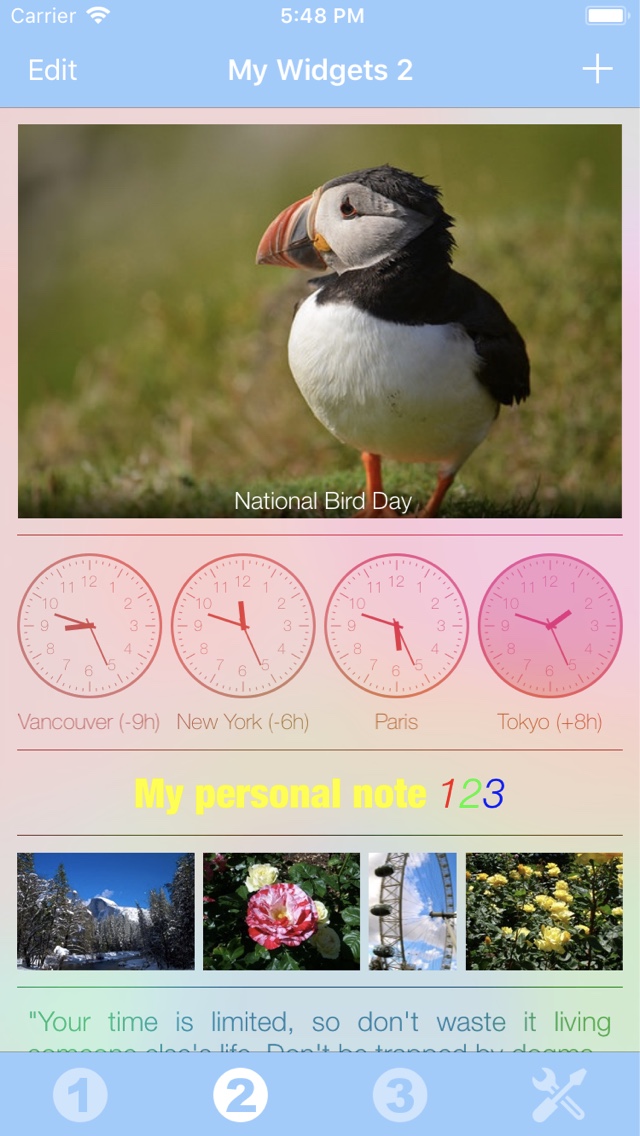
Task: Open the My personal note widget
Action: (x=320, y=794)
